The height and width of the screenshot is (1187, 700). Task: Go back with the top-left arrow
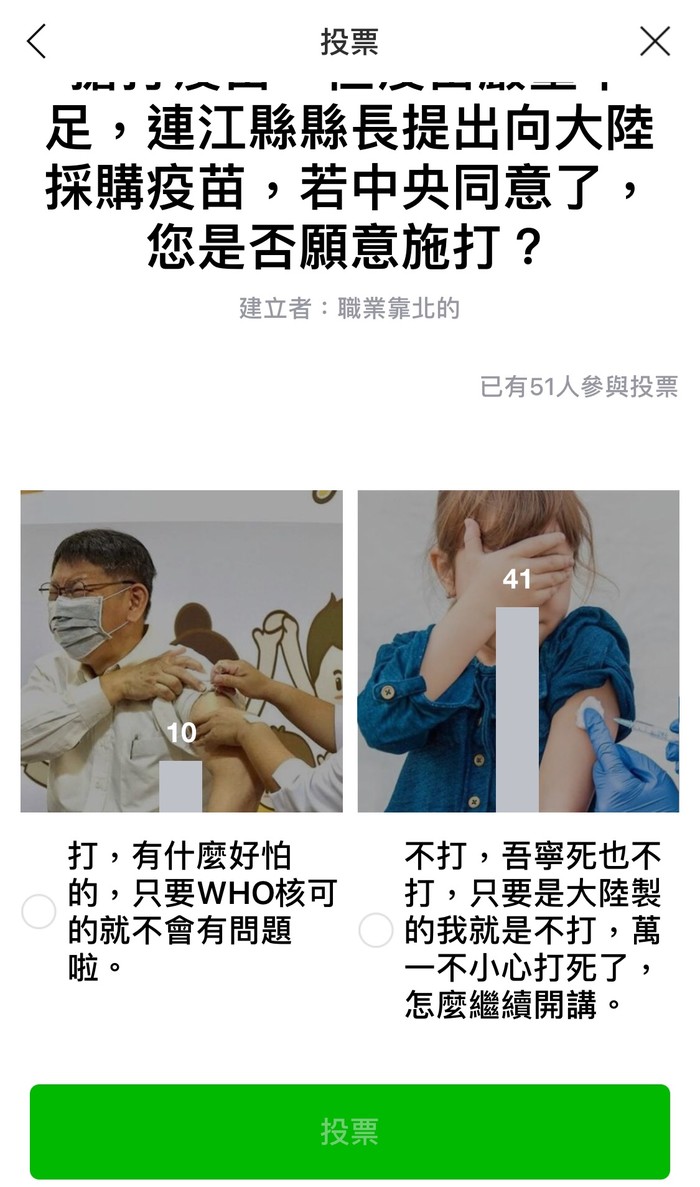(x=37, y=41)
